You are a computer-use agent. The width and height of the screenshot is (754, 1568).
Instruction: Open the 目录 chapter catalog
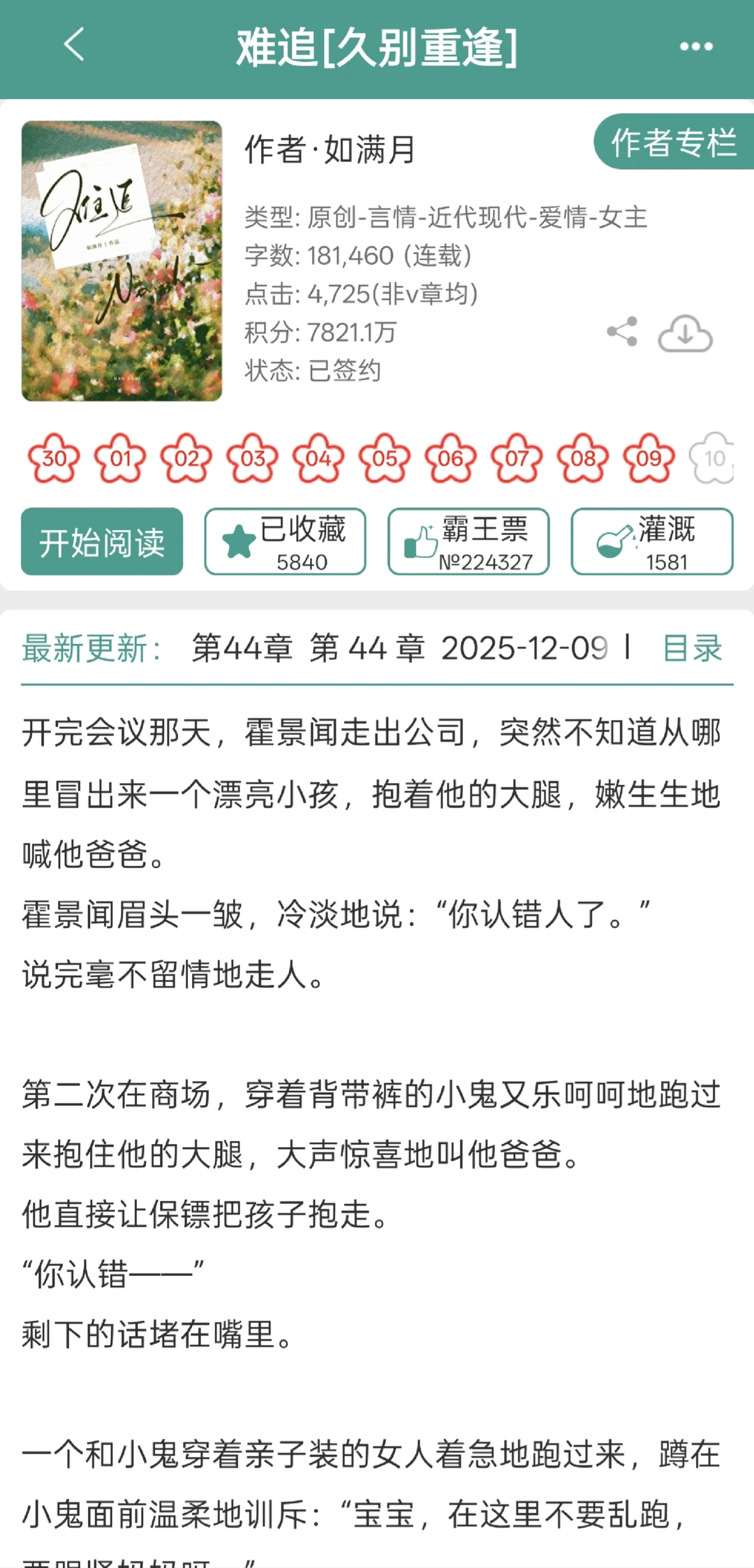pos(694,649)
